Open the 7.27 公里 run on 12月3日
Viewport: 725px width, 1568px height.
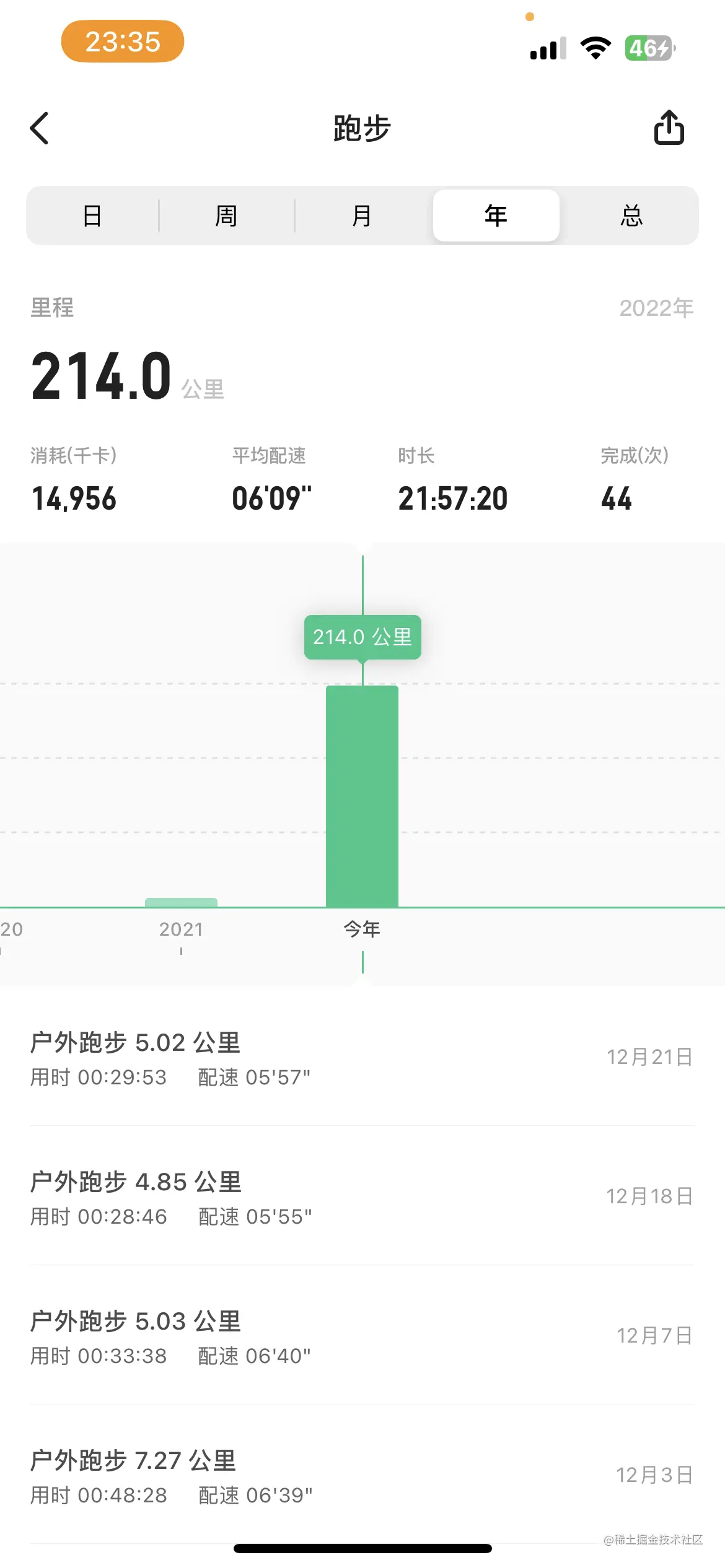pos(362,1476)
